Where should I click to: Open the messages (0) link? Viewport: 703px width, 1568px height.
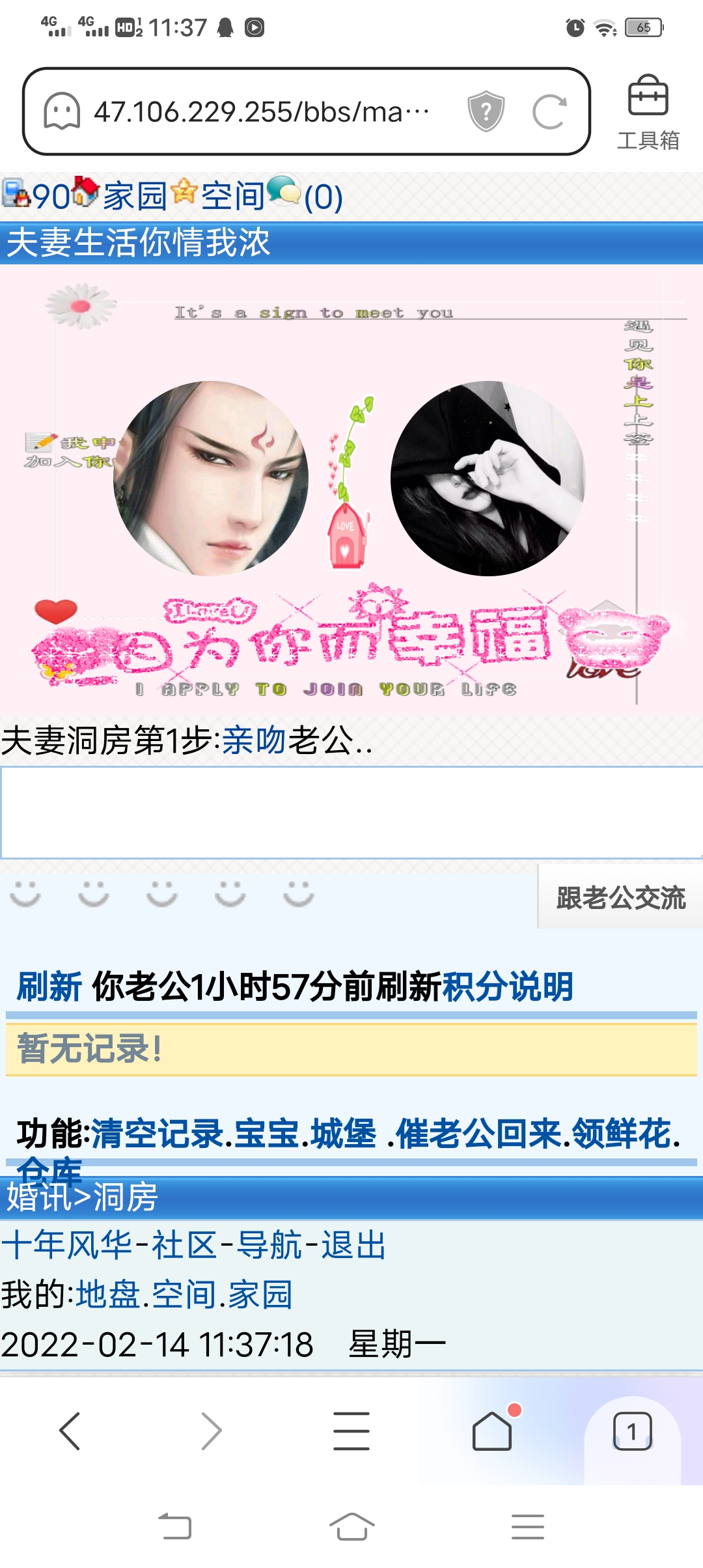pos(323,198)
